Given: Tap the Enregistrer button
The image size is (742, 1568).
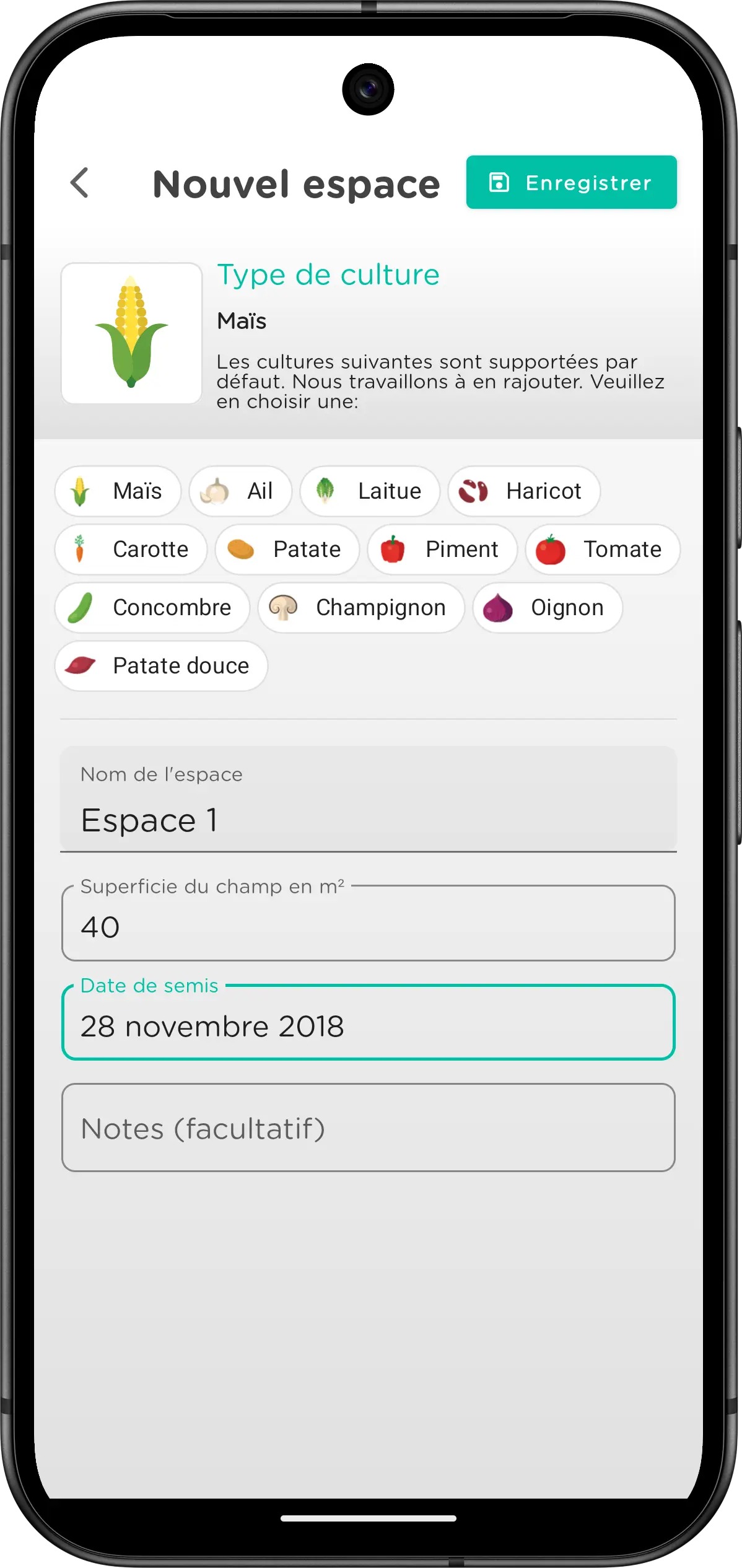Looking at the screenshot, I should pyautogui.click(x=570, y=182).
